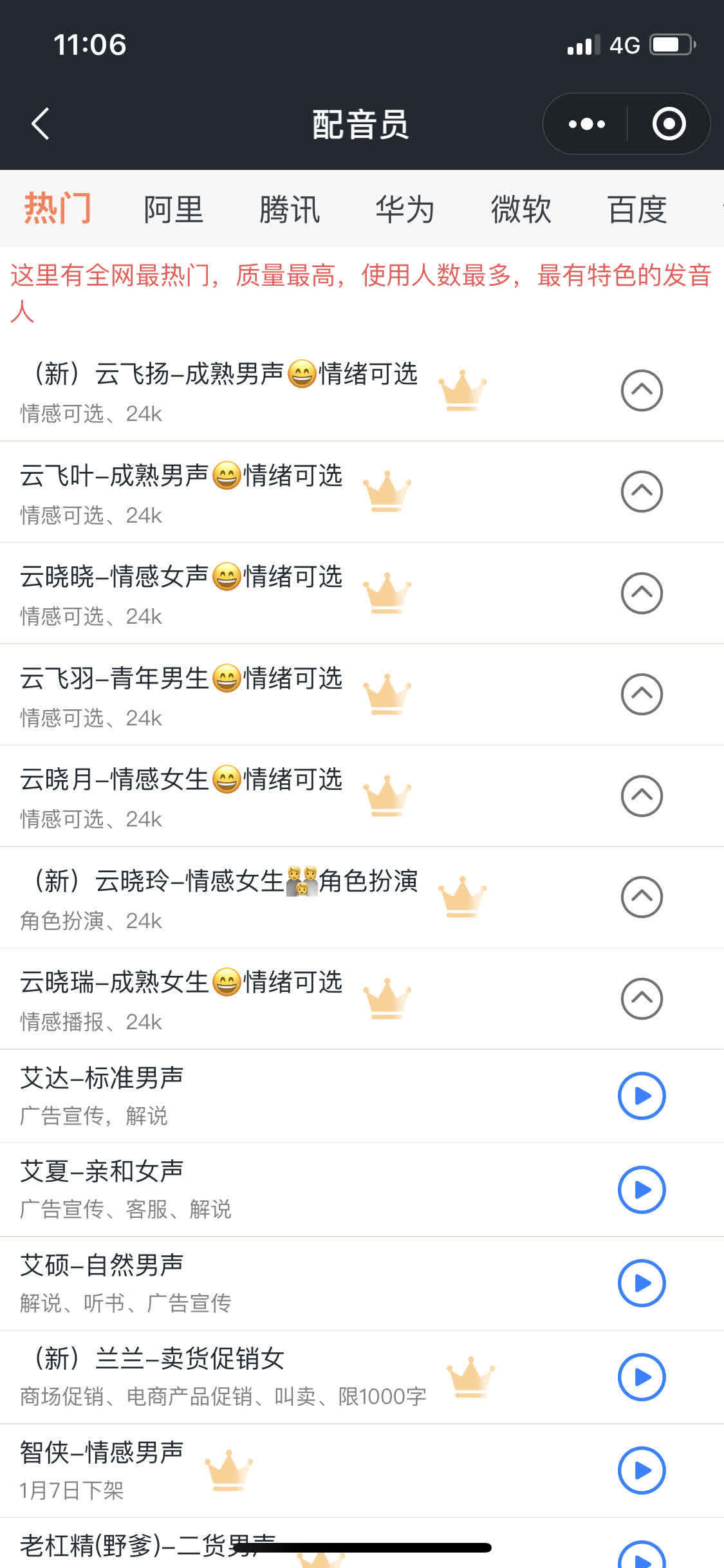Screen dimensions: 724x1568
Task: Collapse the 云晓瑞-成熟女生 entry
Action: click(x=642, y=996)
